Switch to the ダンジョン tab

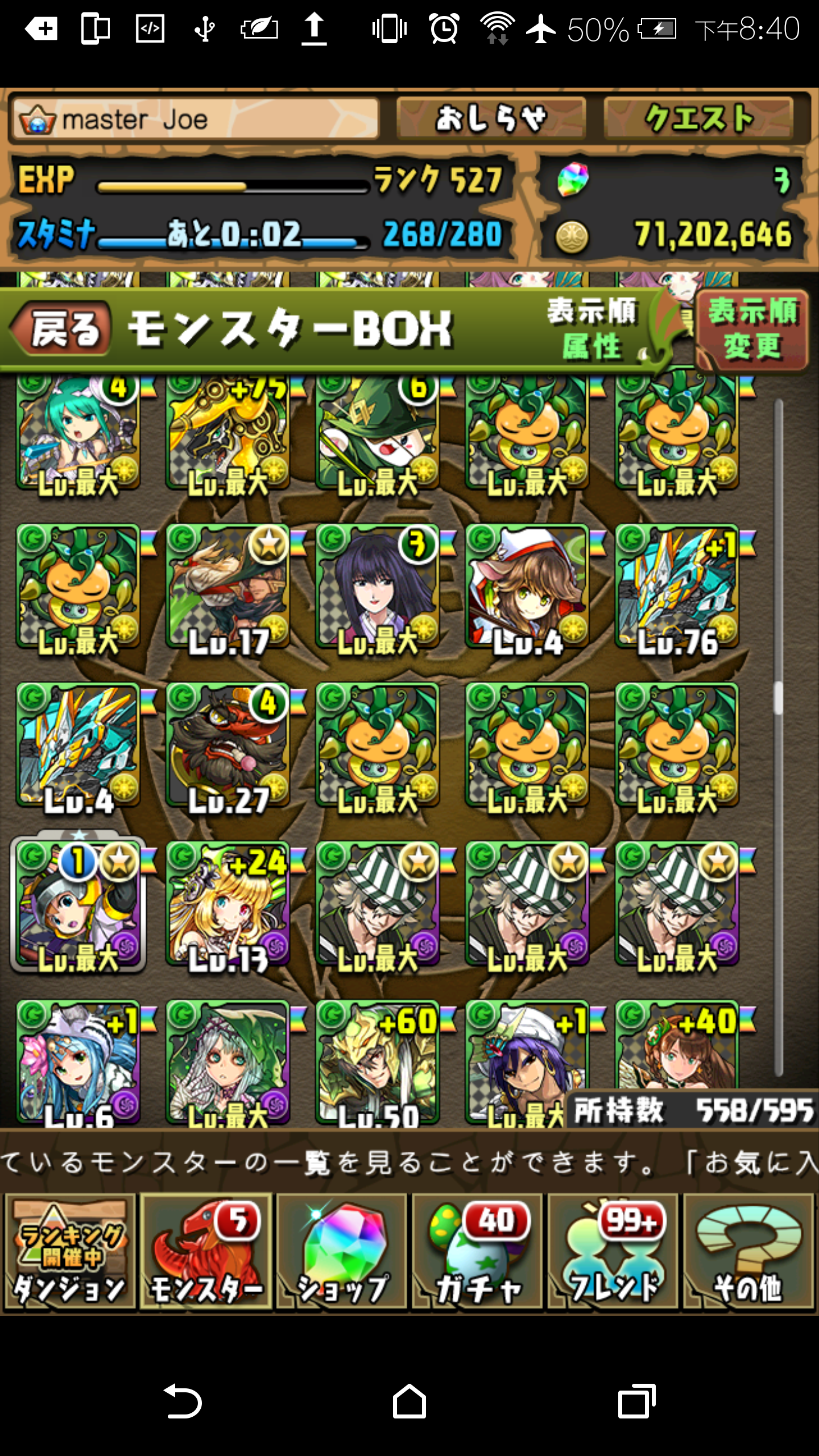click(x=69, y=1252)
